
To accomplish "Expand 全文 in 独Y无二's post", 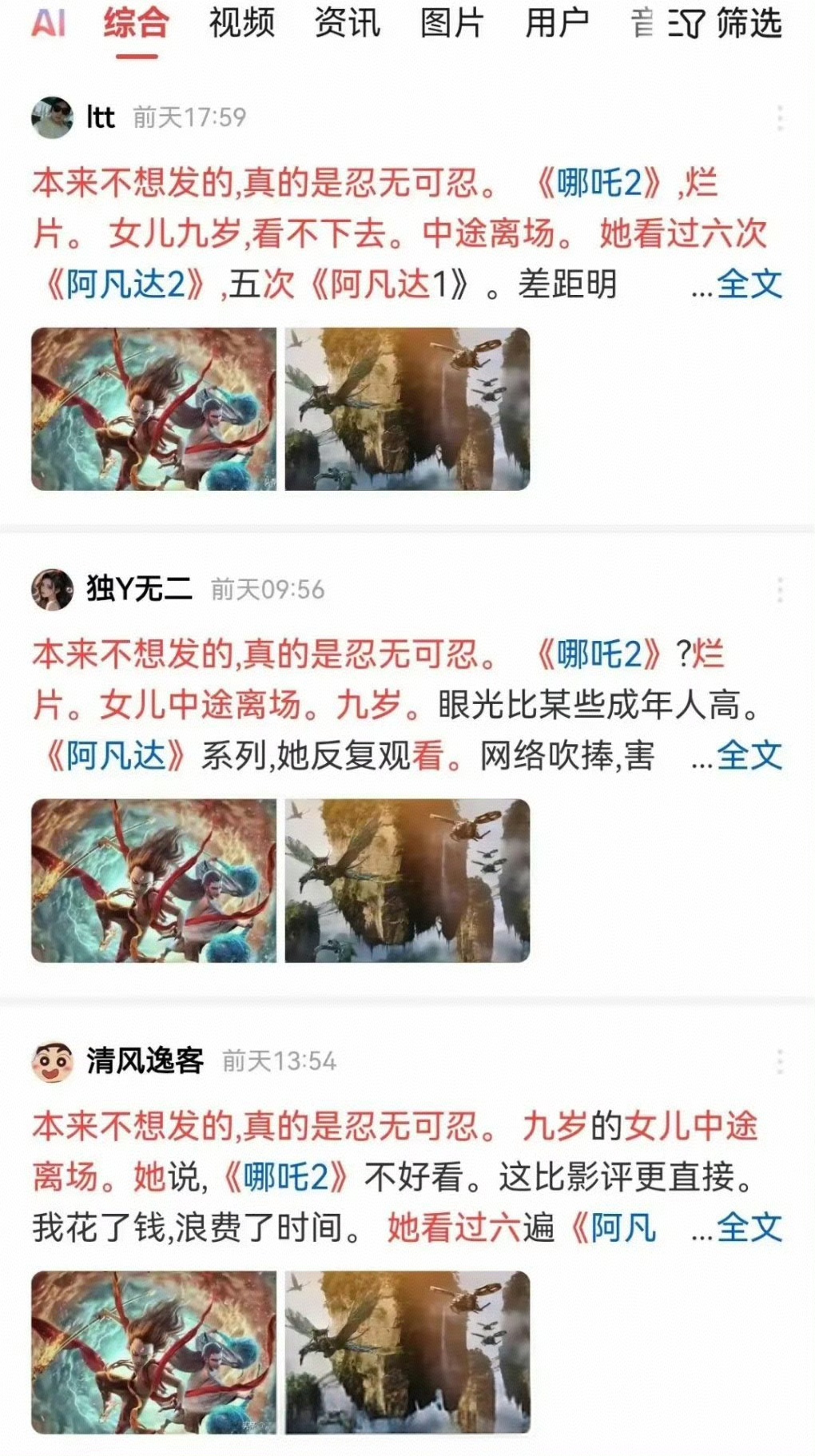I will click(x=749, y=756).
